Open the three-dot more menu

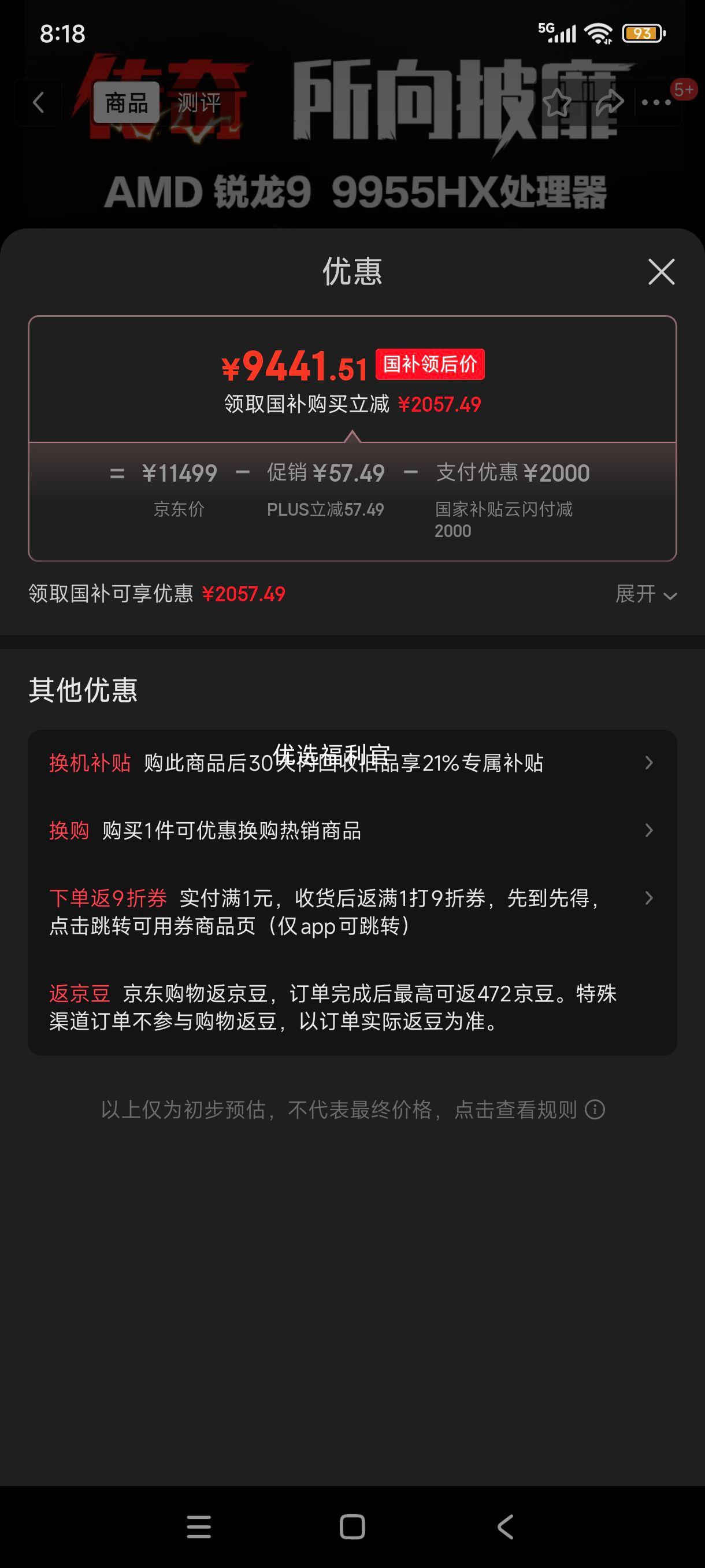(657, 103)
